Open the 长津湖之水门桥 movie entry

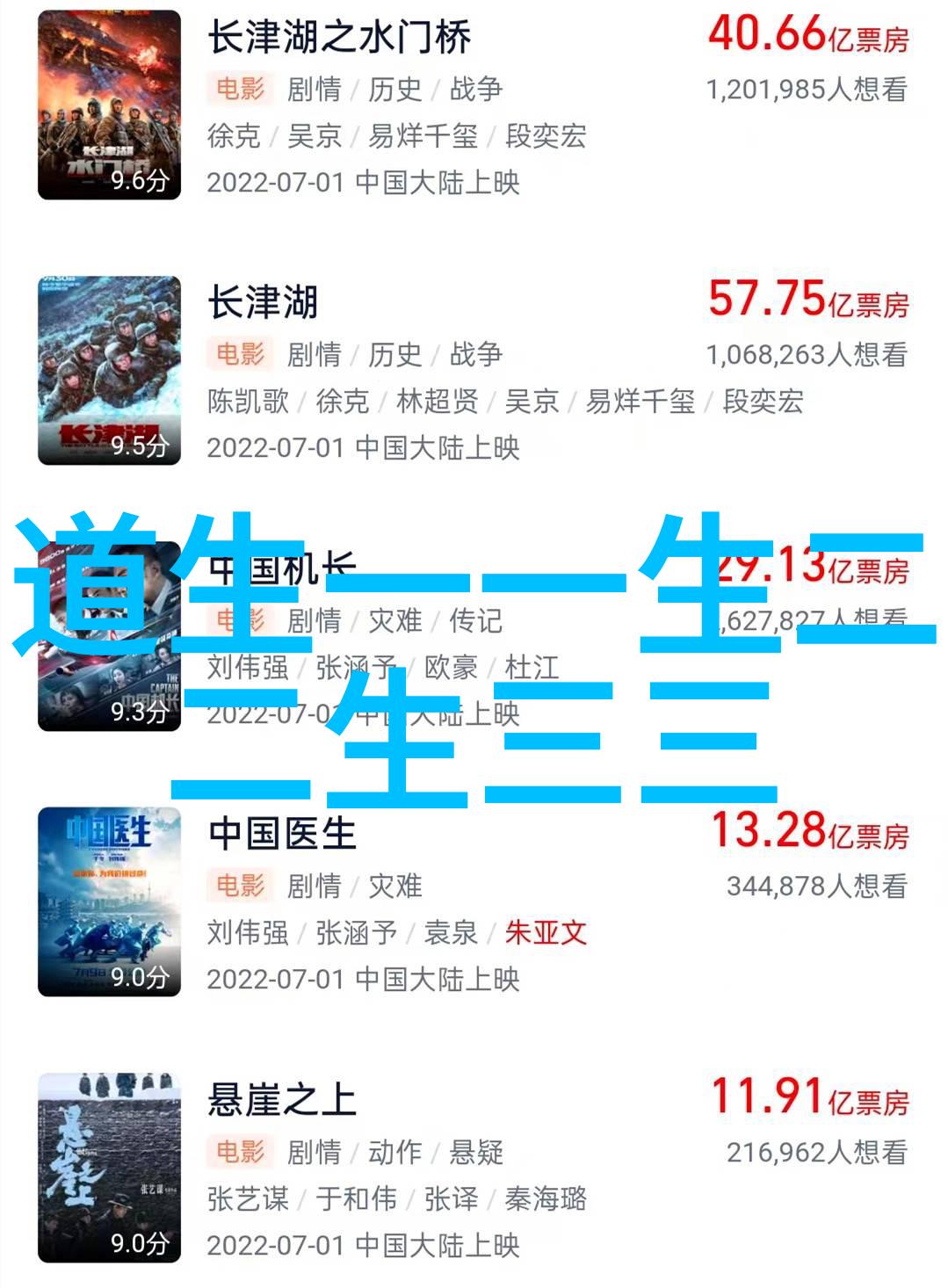click(x=338, y=39)
